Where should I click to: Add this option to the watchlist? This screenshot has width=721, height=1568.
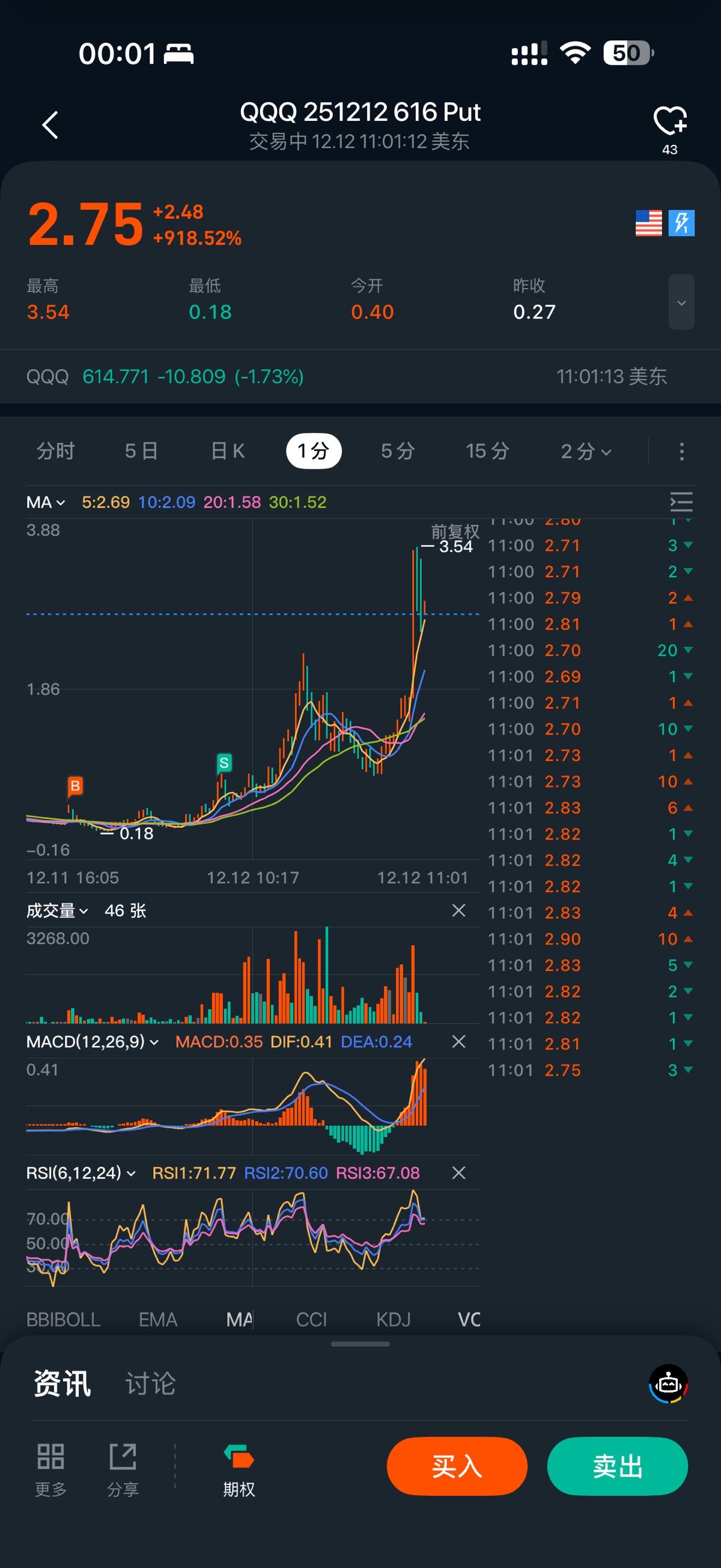669,121
